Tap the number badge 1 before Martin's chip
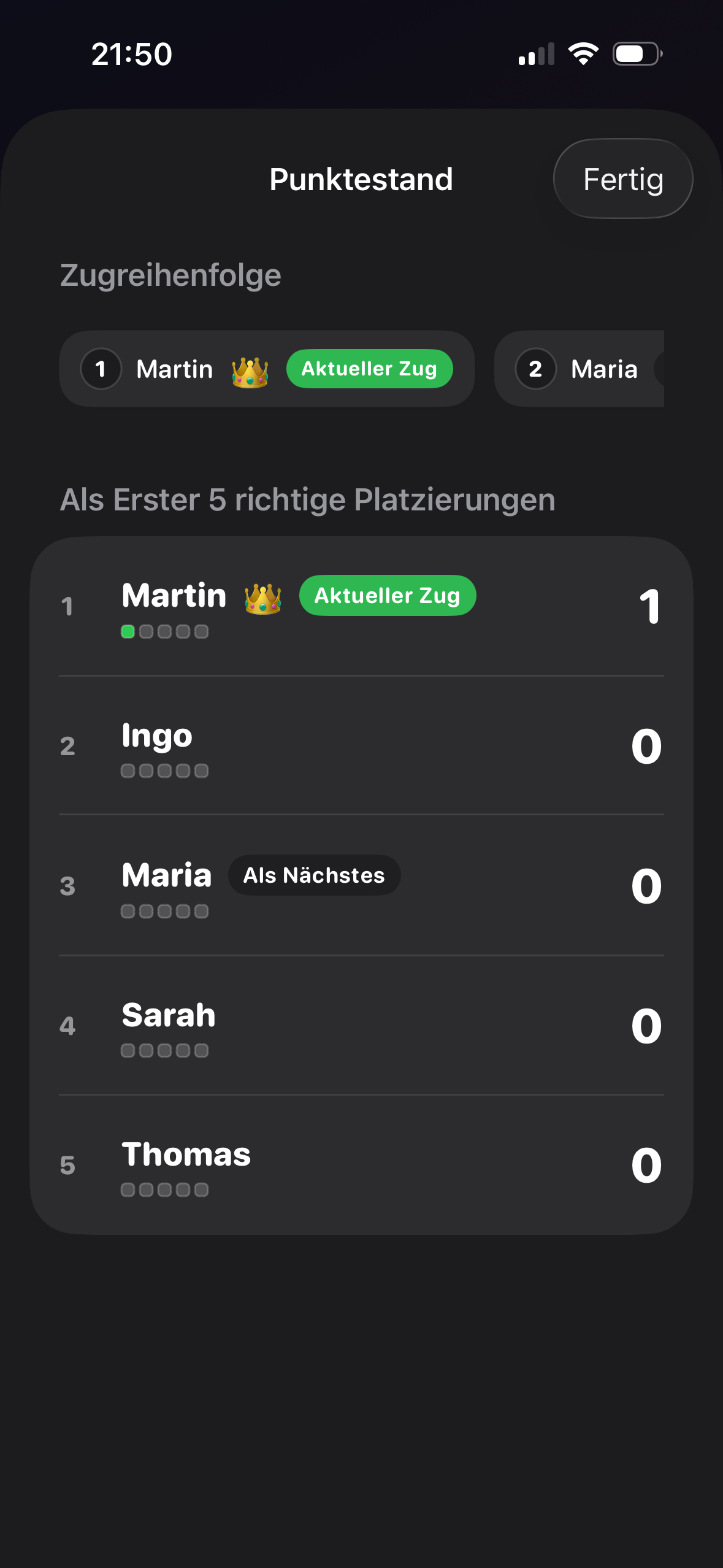 [101, 369]
